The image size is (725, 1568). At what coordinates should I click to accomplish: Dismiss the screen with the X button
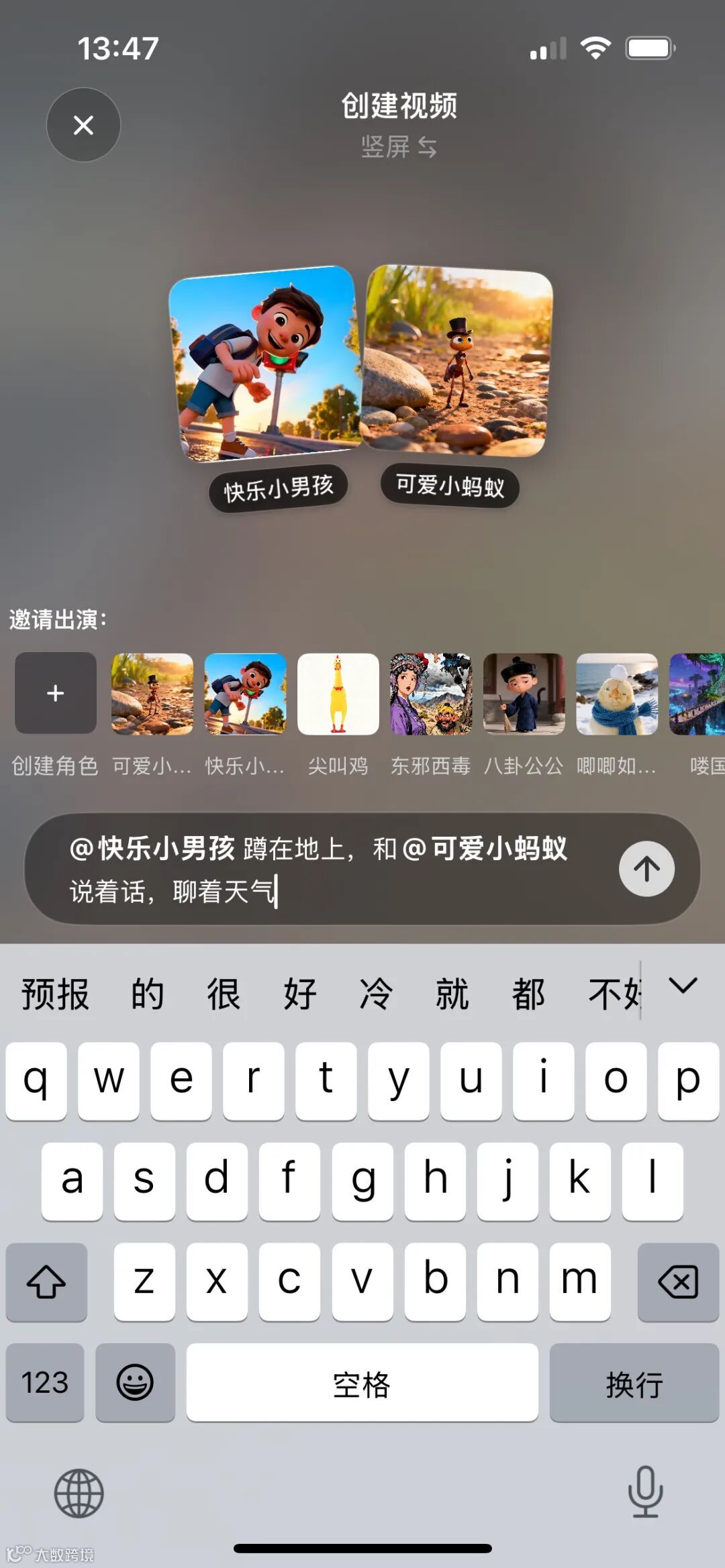(x=83, y=125)
